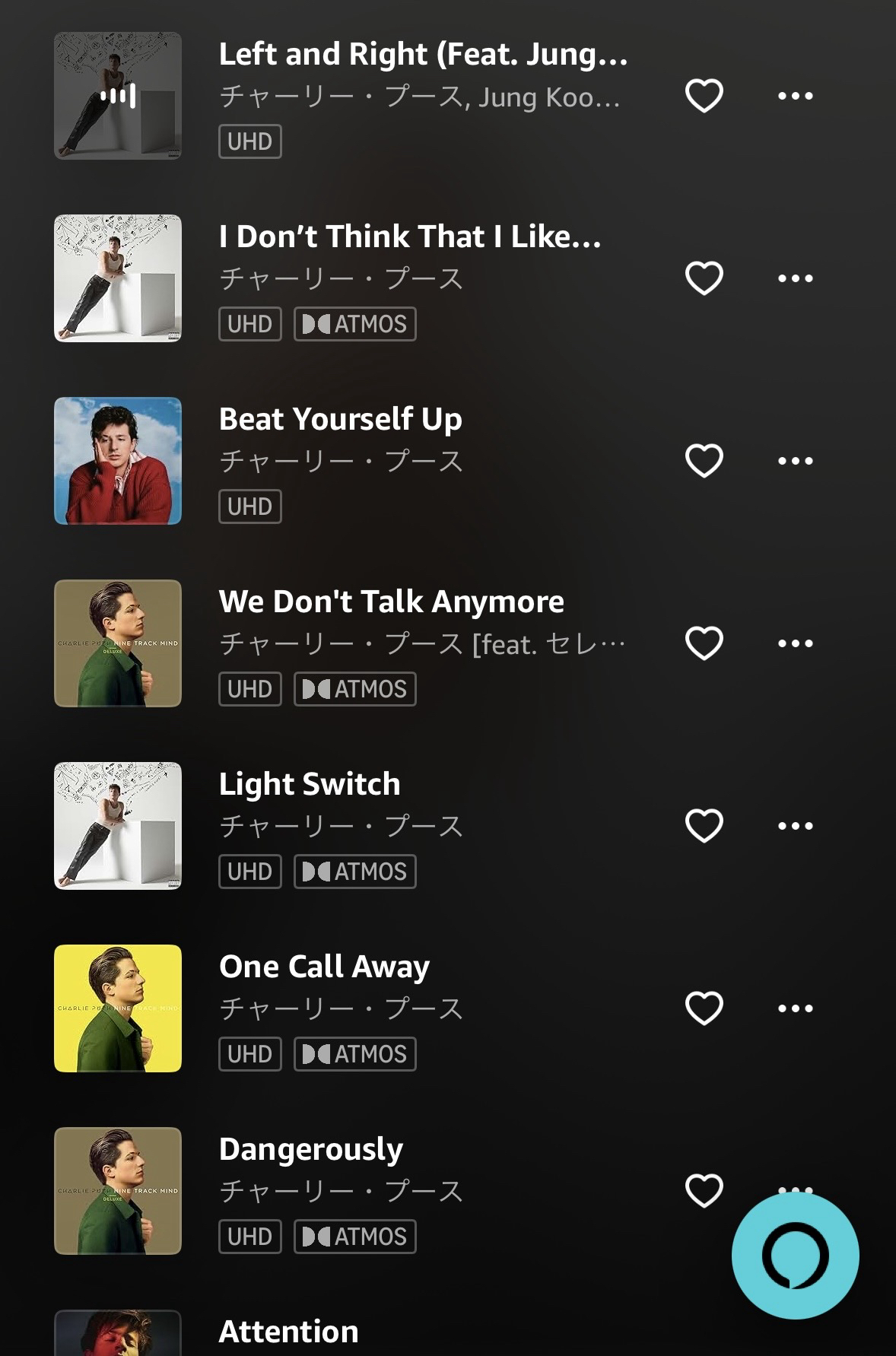Like I Don't Think That I Like
The height and width of the screenshot is (1356, 896).
click(x=704, y=278)
